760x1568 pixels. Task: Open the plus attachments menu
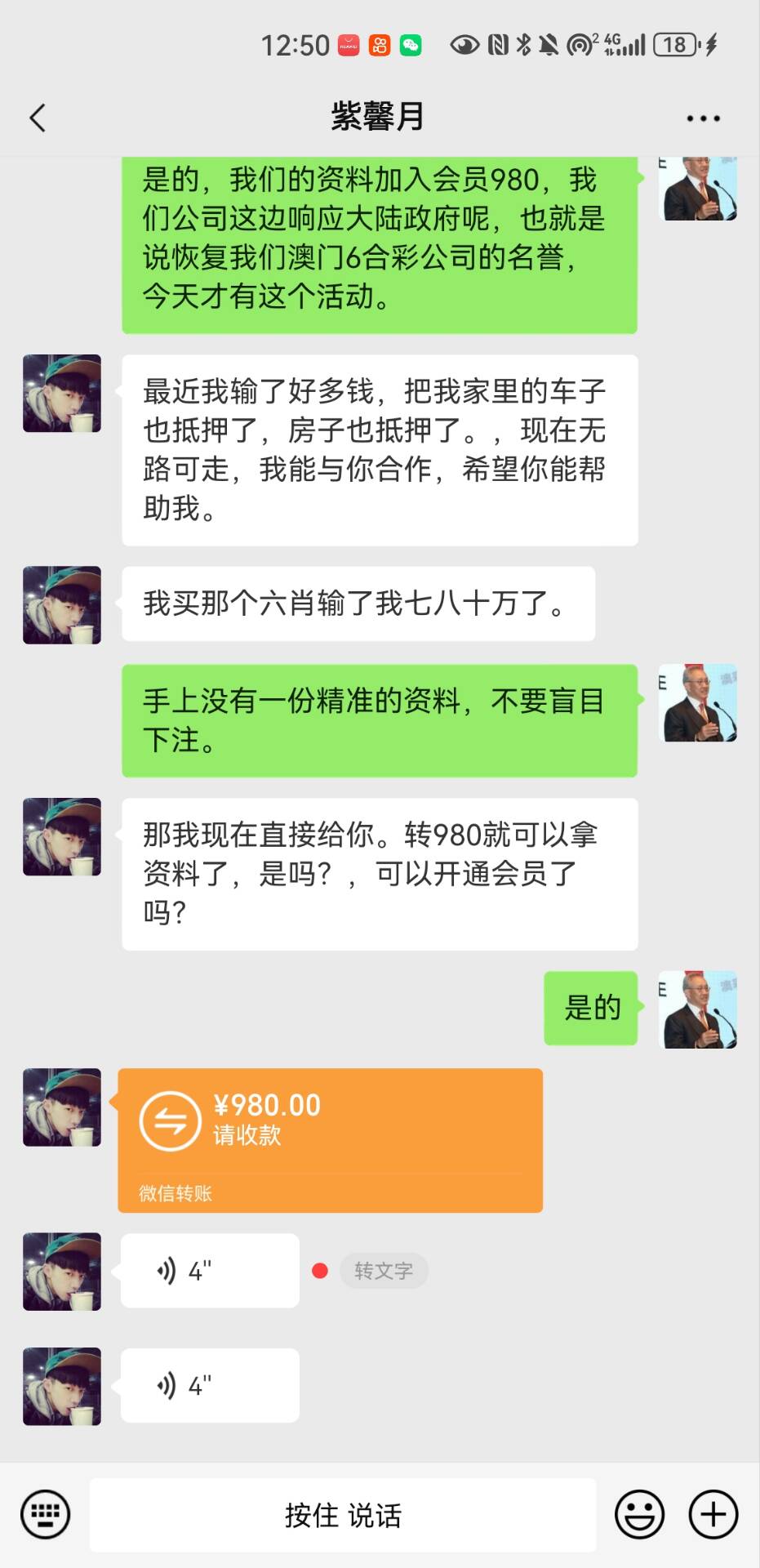(x=713, y=1515)
